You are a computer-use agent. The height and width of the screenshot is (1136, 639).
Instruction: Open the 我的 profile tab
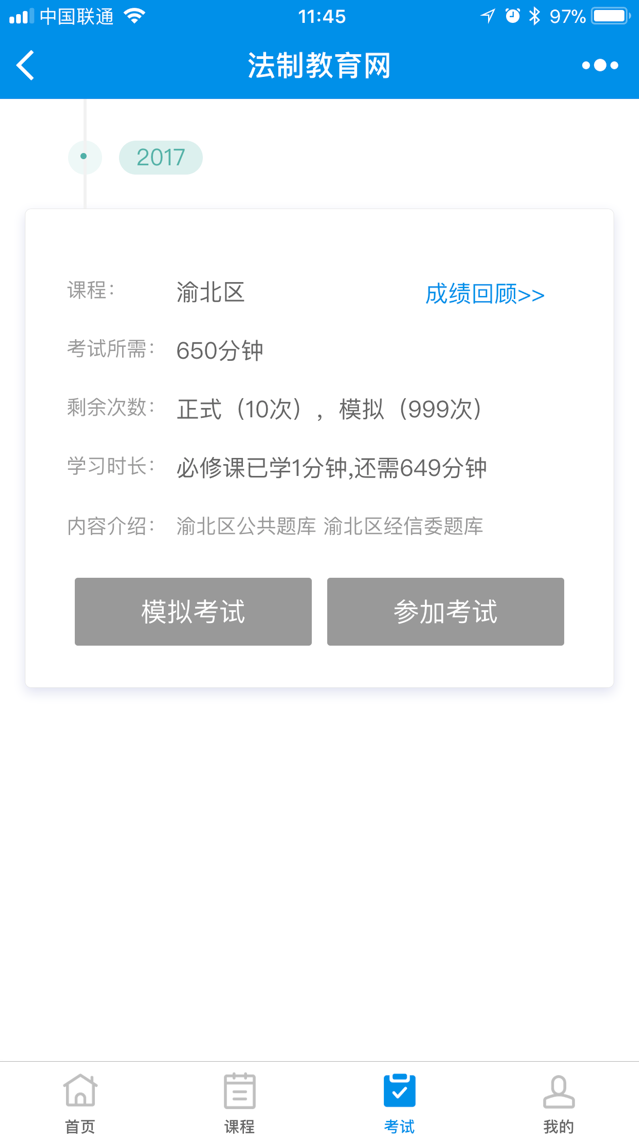559,1101
